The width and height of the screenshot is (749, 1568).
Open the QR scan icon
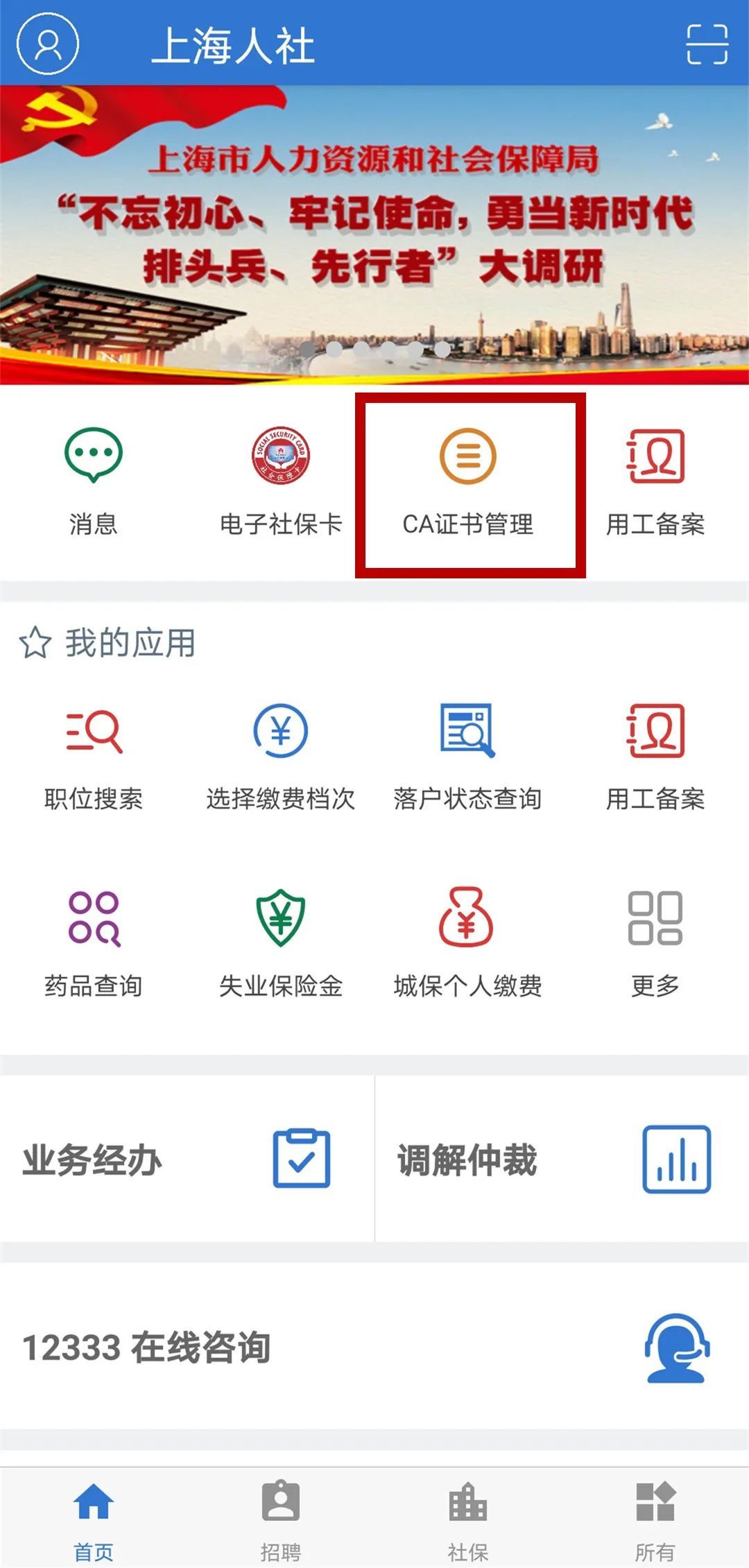click(706, 44)
